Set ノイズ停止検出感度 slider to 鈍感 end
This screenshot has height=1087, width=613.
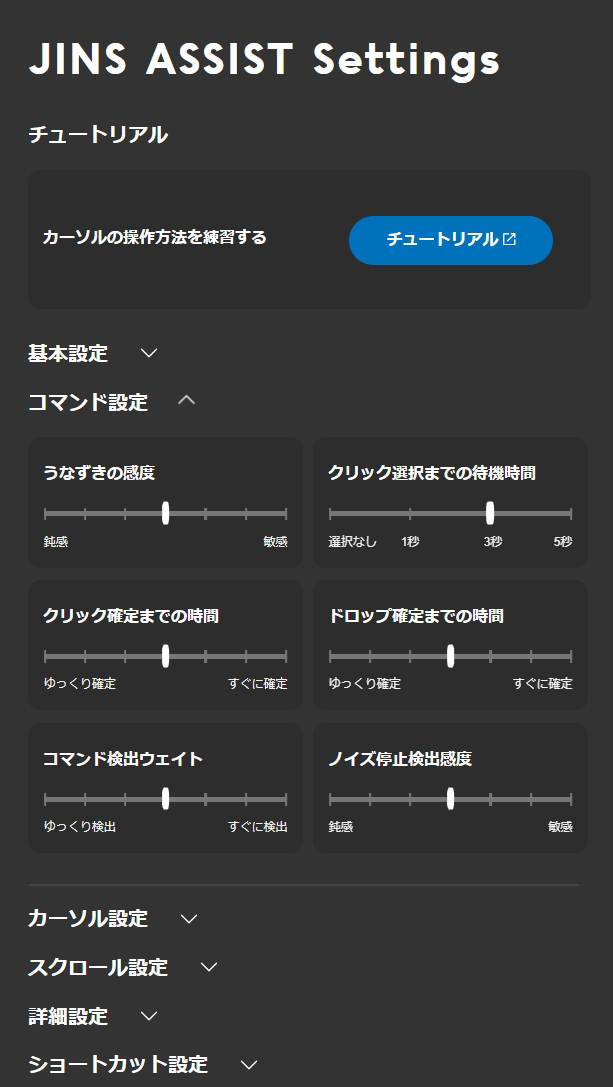tap(330, 800)
